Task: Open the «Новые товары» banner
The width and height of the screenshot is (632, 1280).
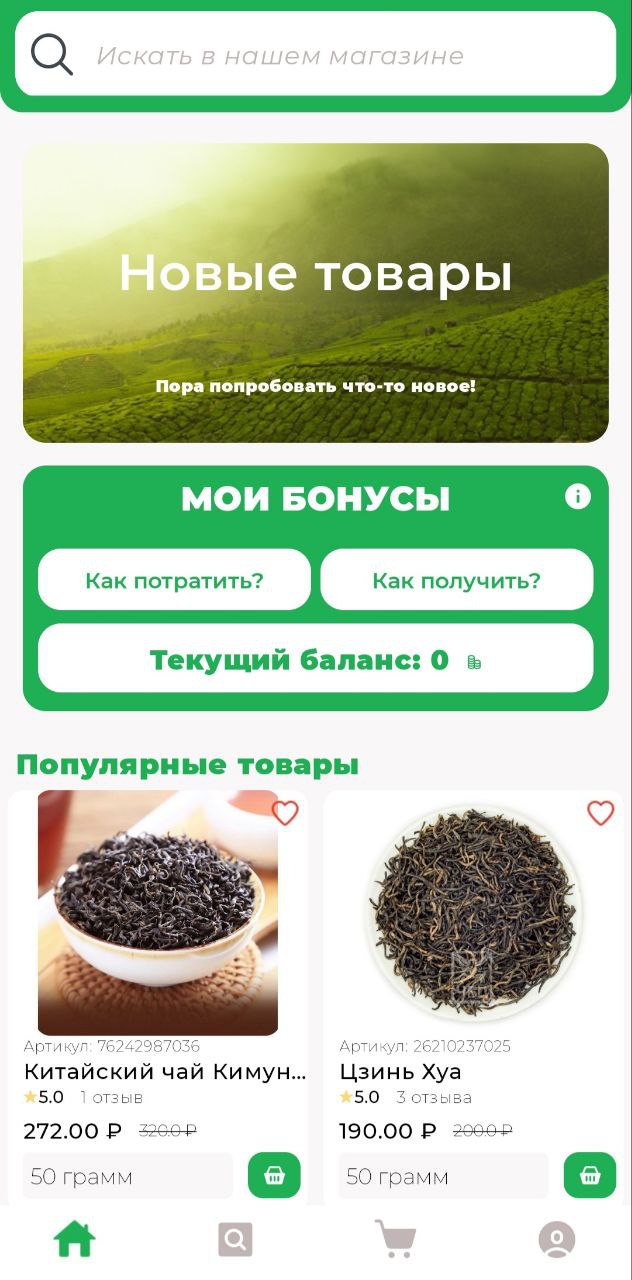Action: (x=315, y=293)
